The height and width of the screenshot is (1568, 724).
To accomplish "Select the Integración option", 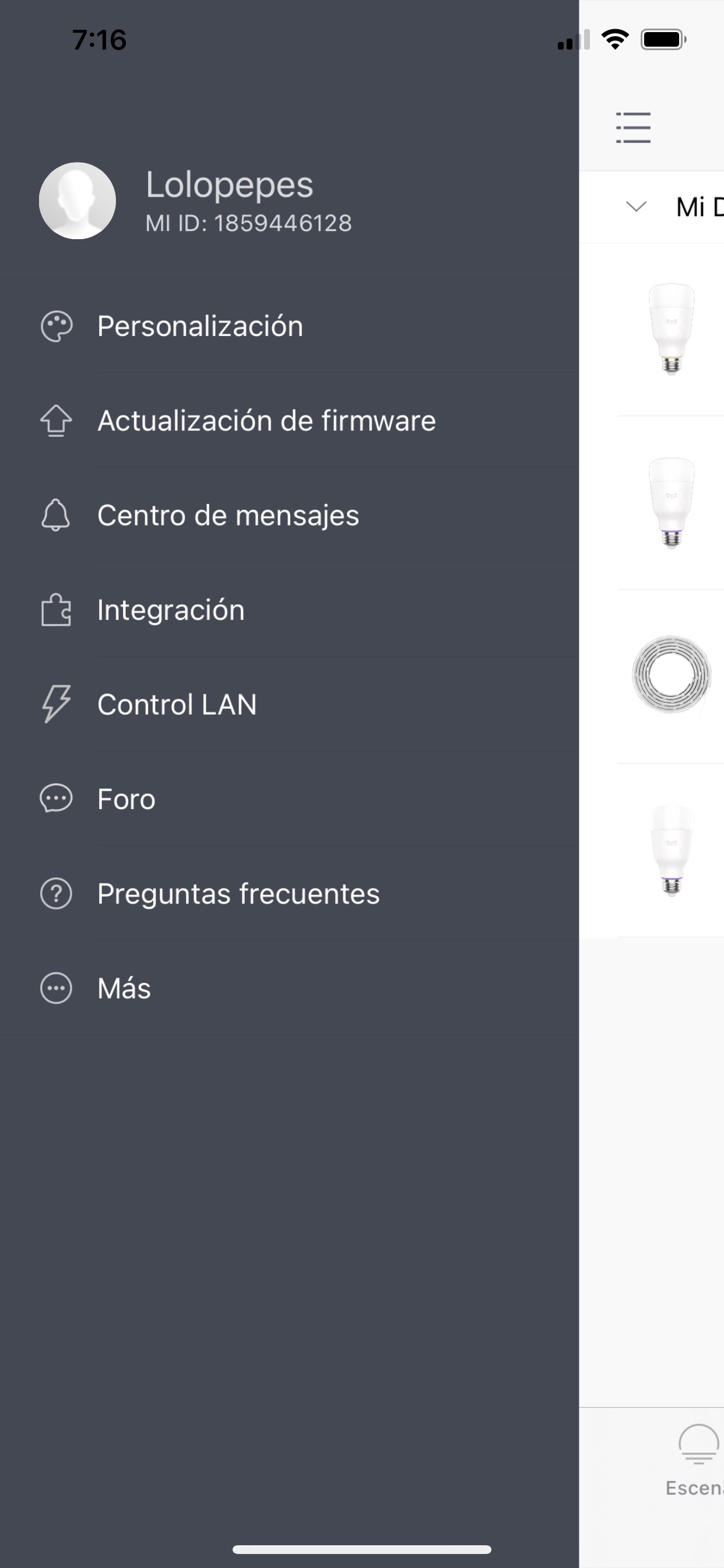I will (171, 610).
